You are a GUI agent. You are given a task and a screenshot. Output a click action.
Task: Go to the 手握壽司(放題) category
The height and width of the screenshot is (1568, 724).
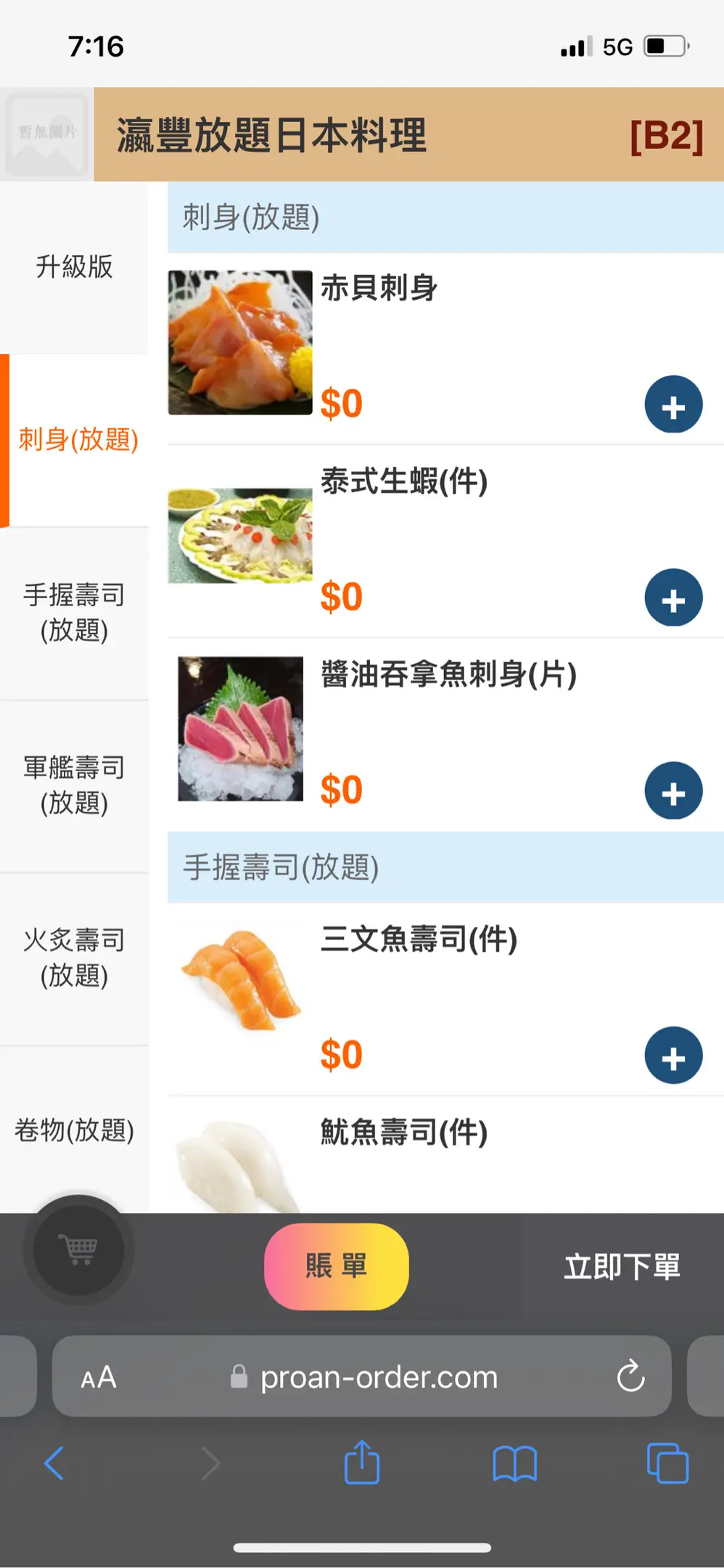click(74, 613)
